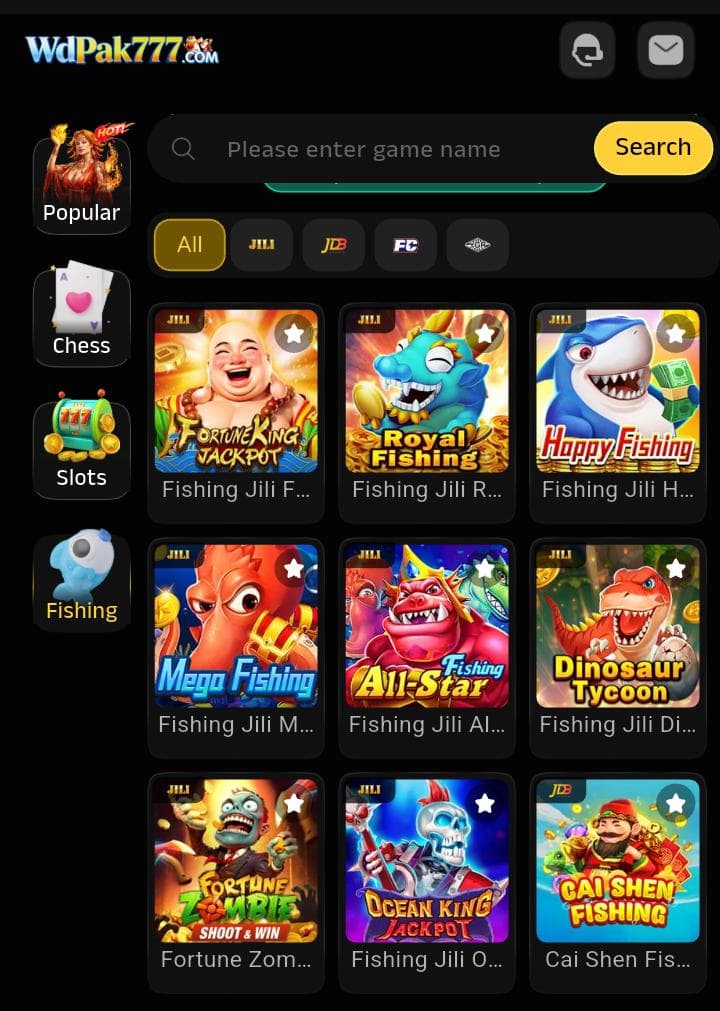This screenshot has width=720, height=1011.
Task: Select the Fishing category
Action: point(82,578)
